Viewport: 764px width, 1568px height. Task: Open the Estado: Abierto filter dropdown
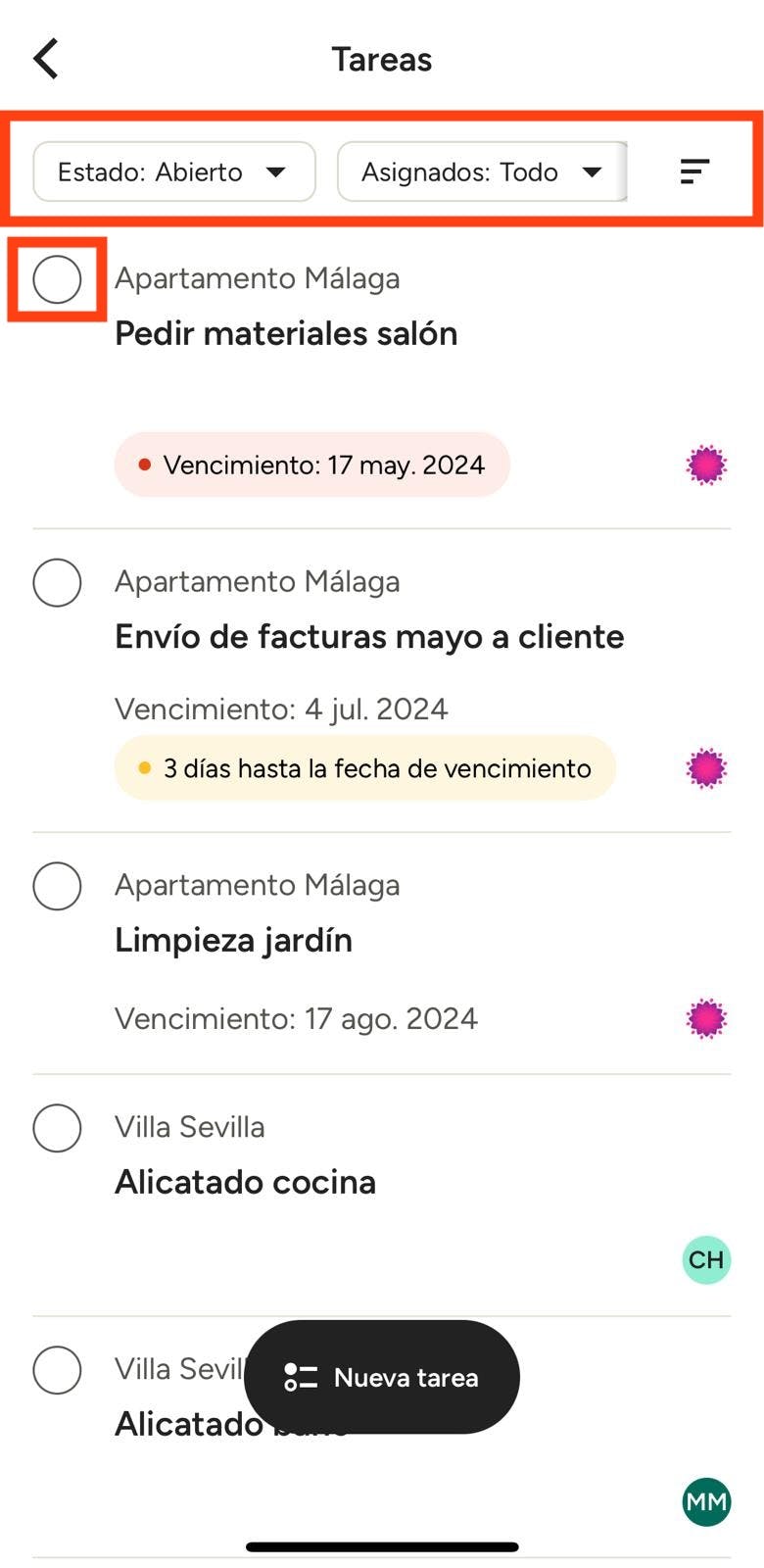coord(174,172)
